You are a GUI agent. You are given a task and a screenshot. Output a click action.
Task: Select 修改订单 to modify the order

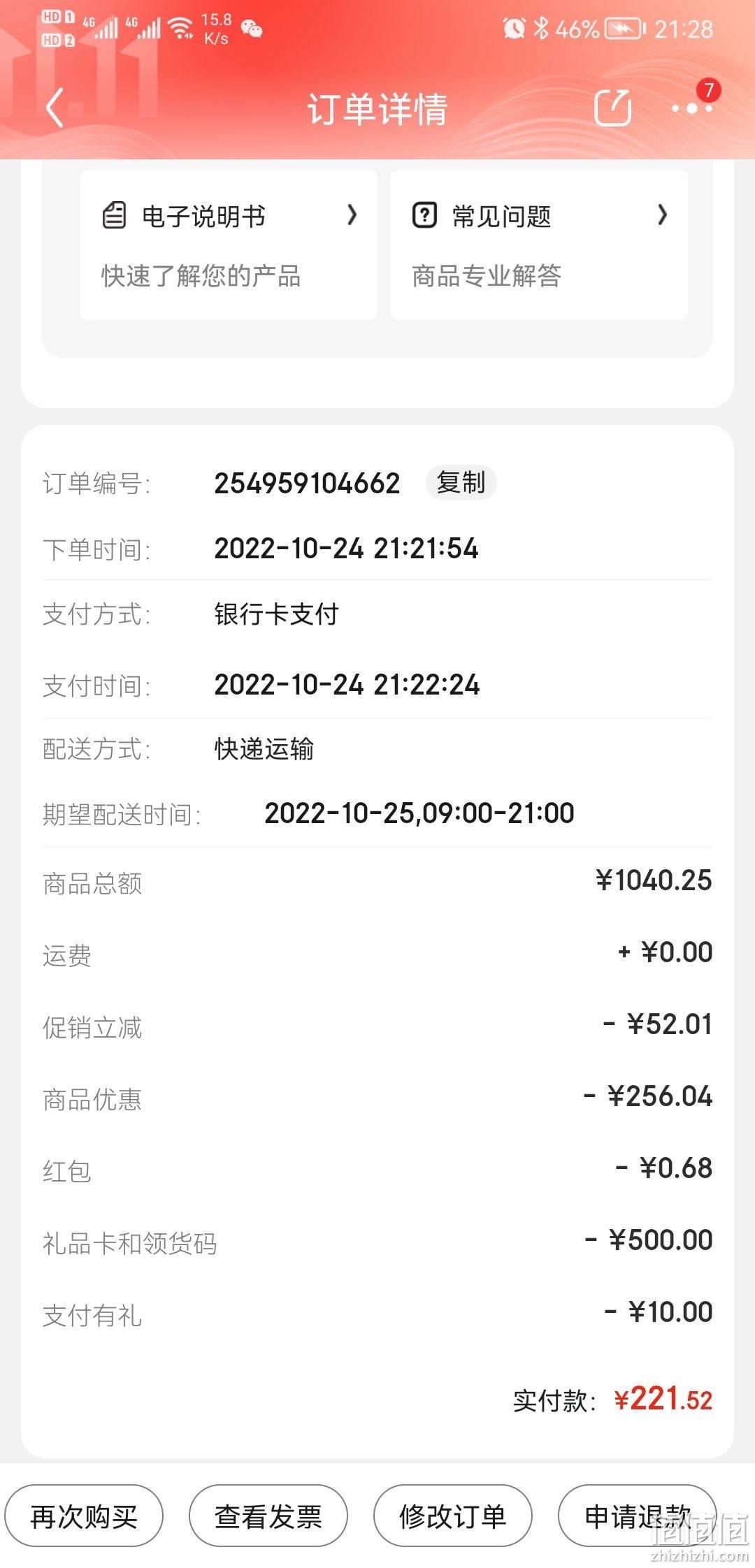pyautogui.click(x=453, y=1516)
